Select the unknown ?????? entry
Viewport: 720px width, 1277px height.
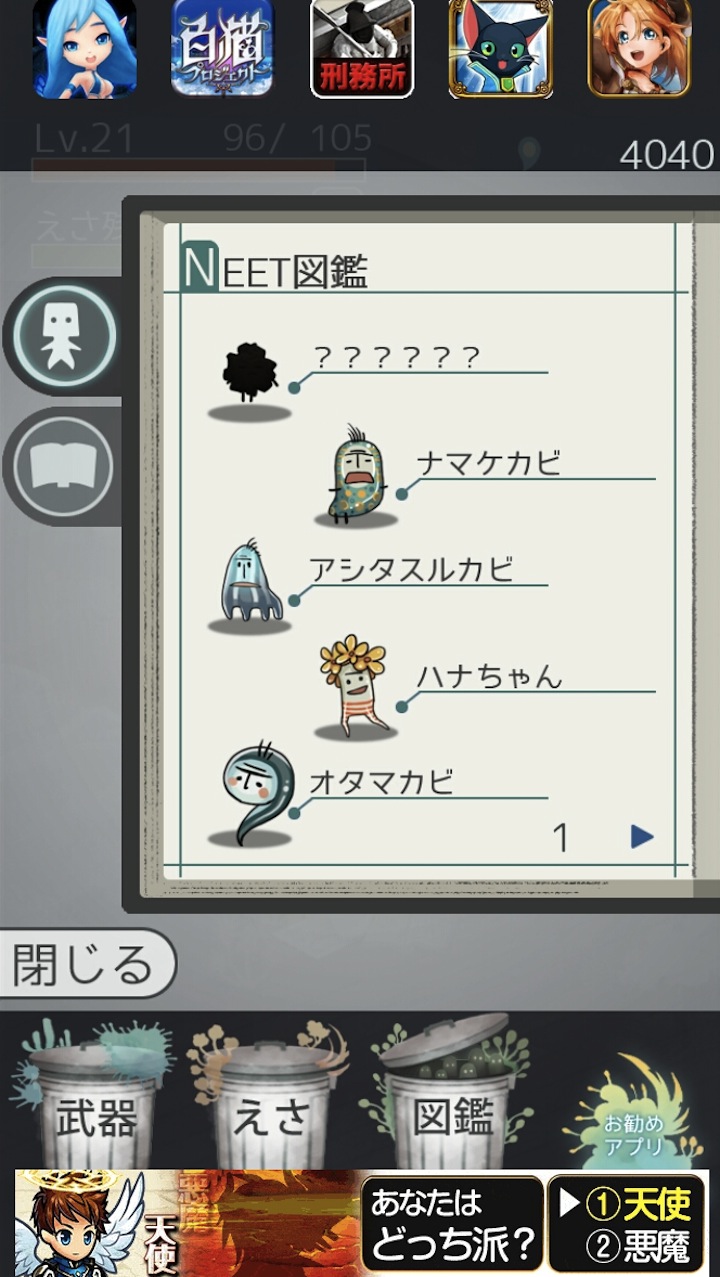[396, 358]
